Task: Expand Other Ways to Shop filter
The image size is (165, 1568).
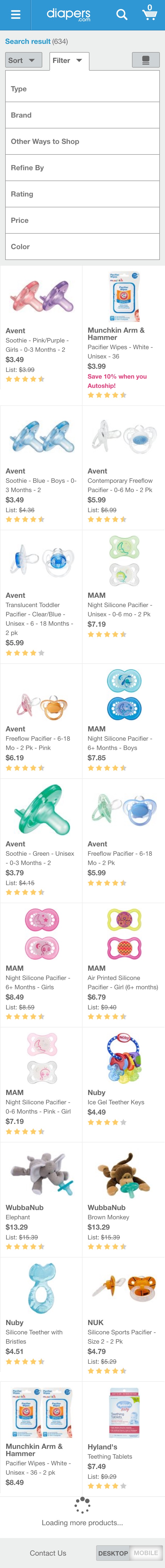Action: point(82,141)
